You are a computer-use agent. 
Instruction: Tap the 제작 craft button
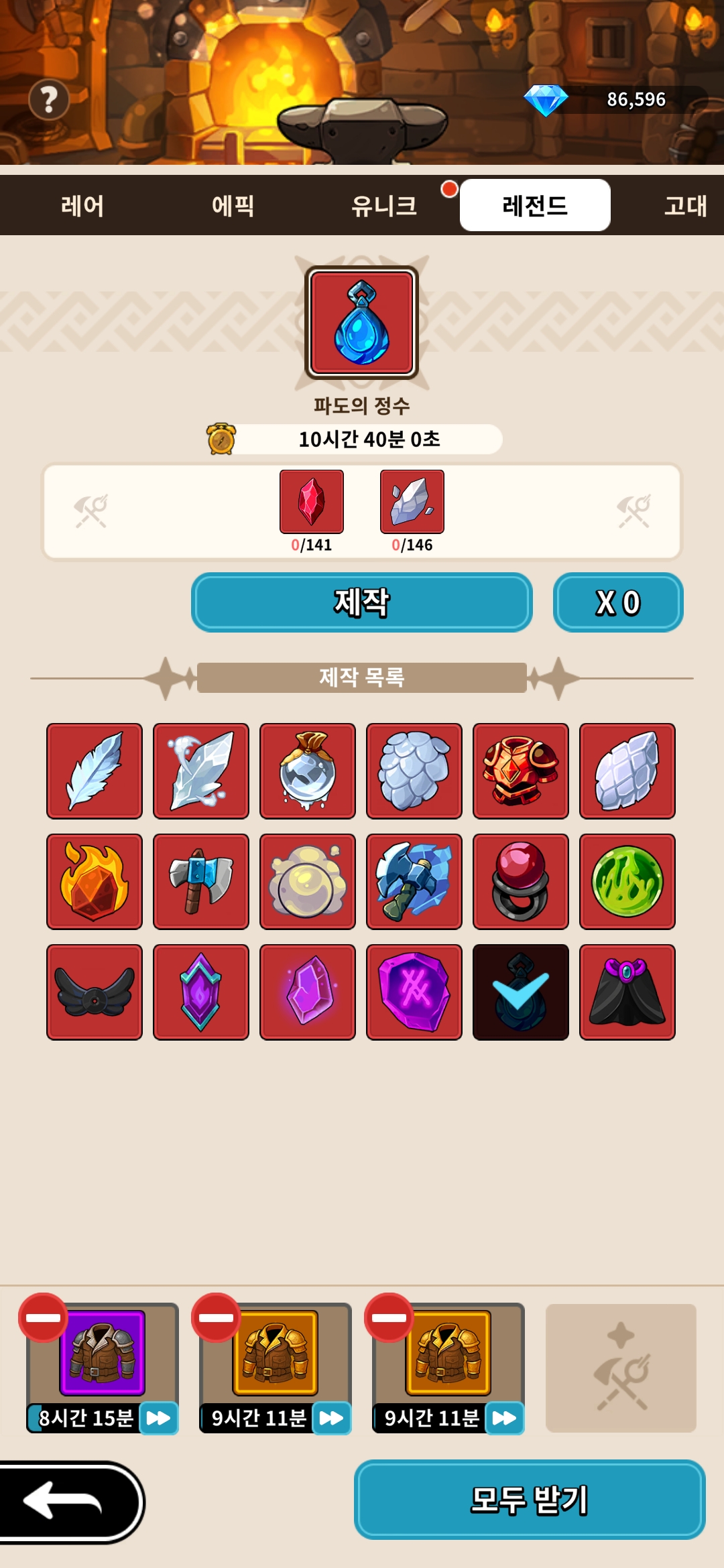[x=361, y=602]
